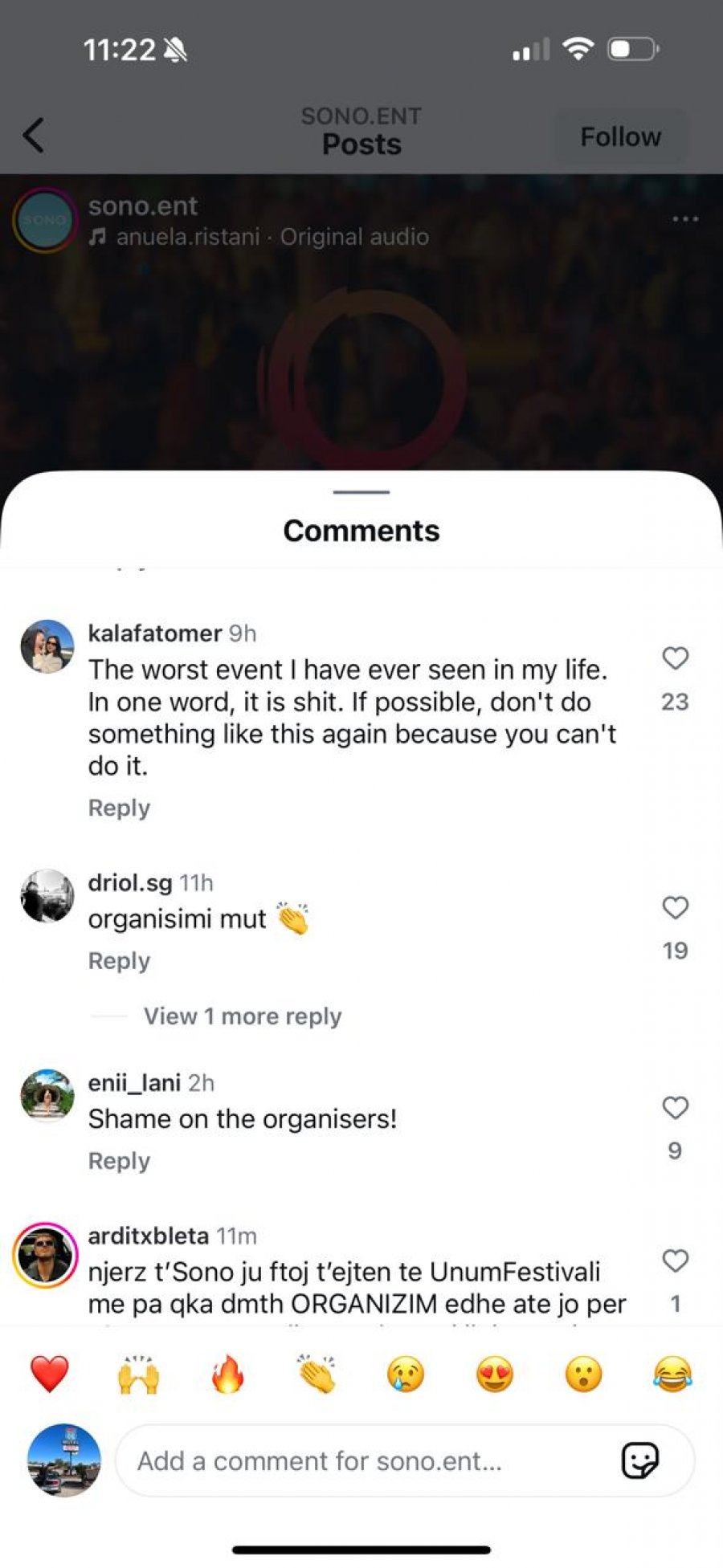This screenshot has width=723, height=1568.
Task: Open arditxbleta's profile picture
Action: point(46,1256)
